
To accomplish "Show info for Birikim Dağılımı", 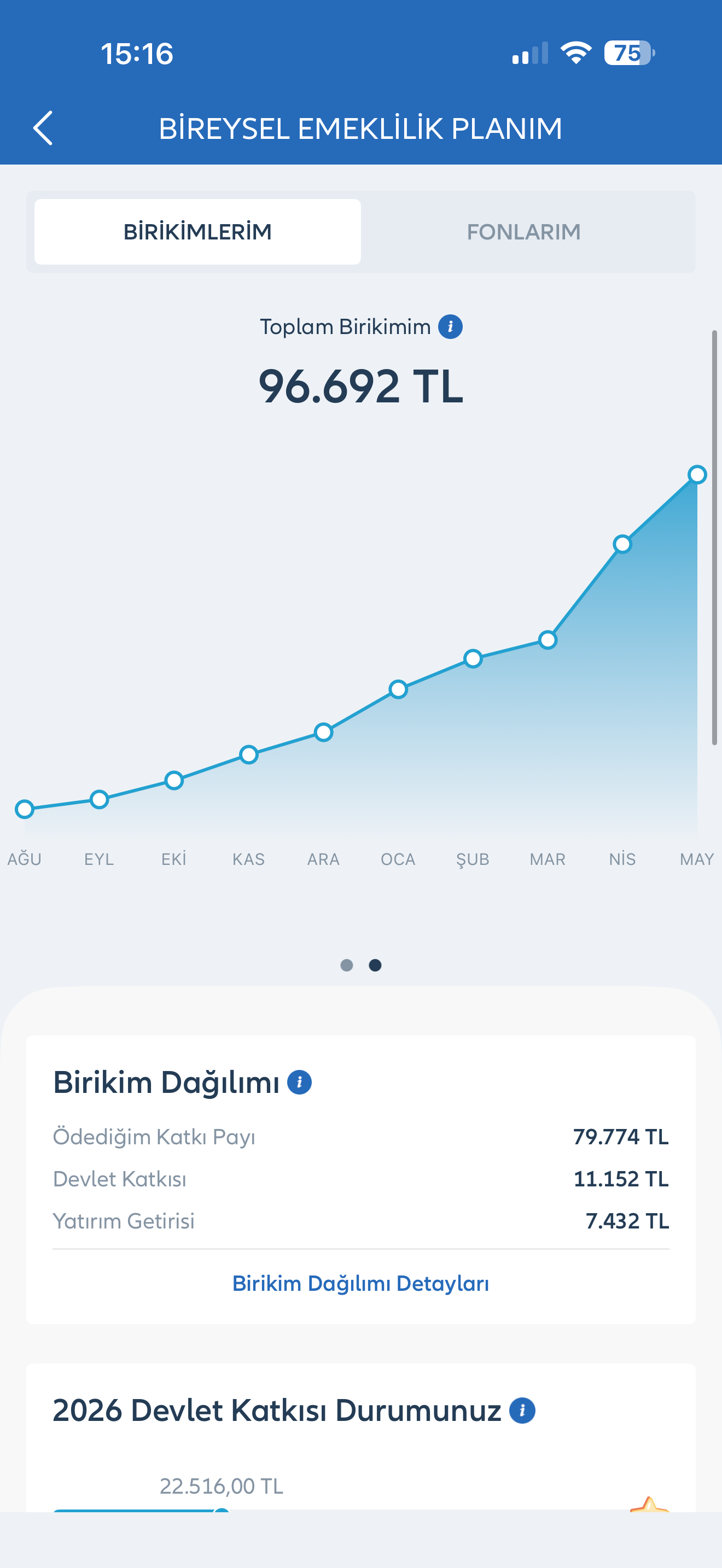I will 300,1083.
